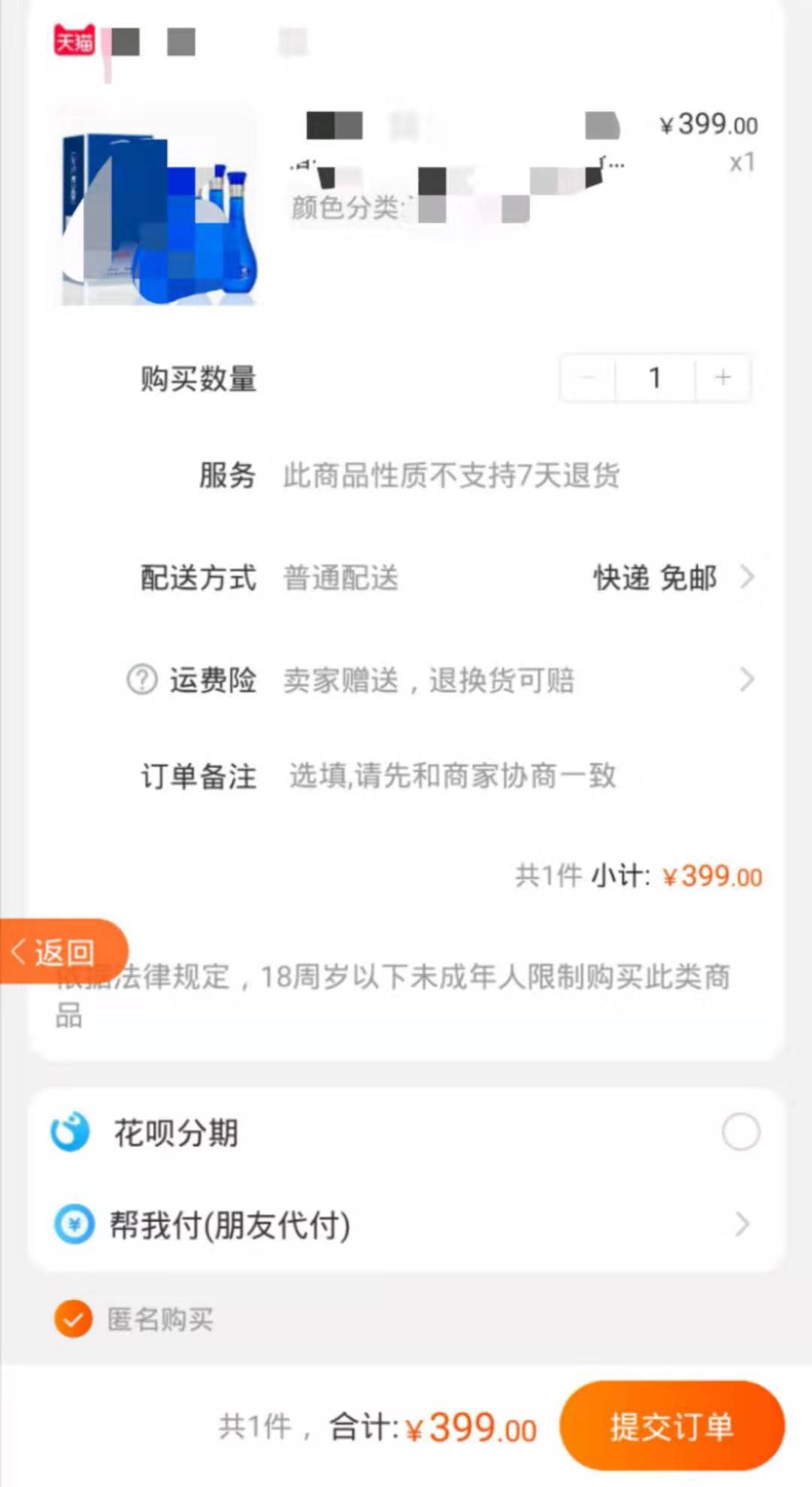Click the question mark icon beside 运费险

(141, 679)
